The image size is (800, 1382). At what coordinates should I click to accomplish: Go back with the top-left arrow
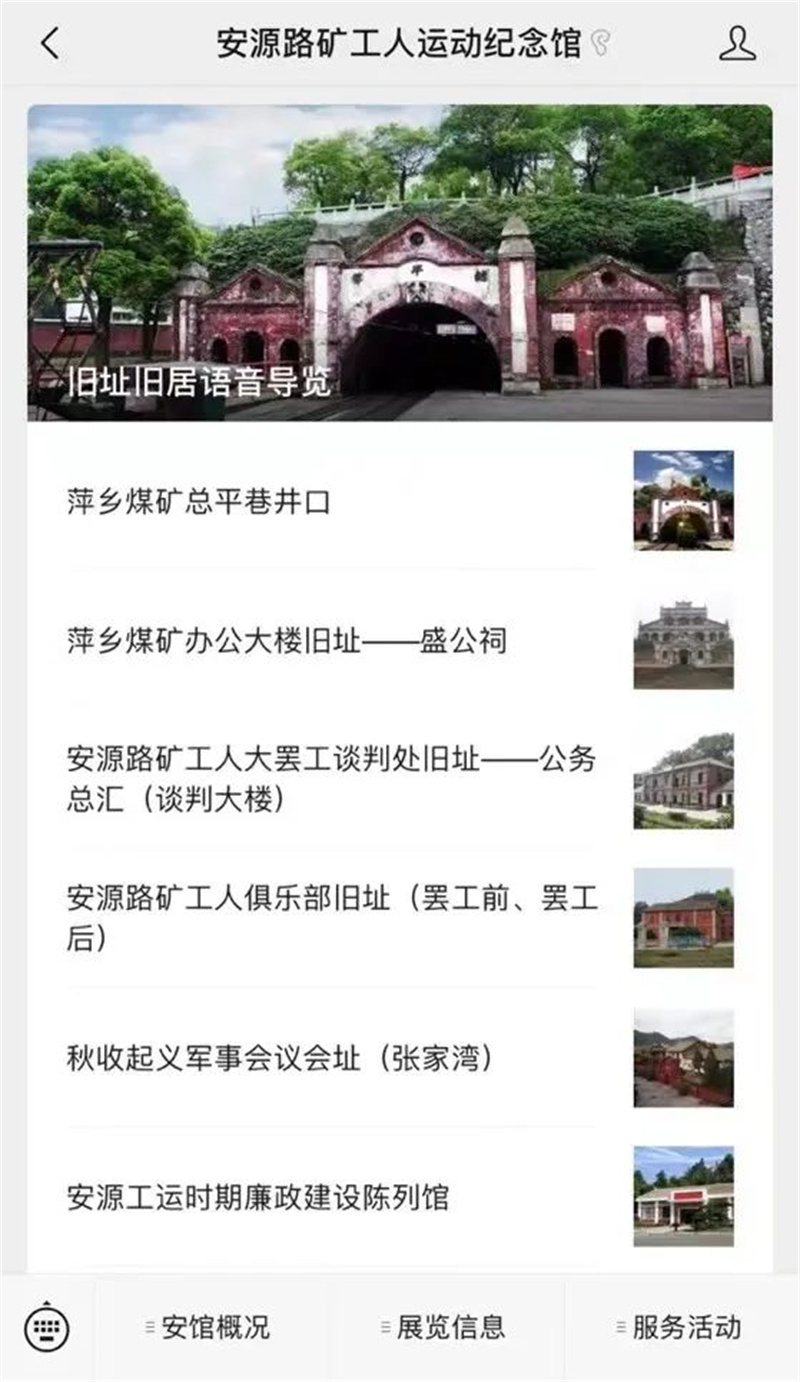(50, 43)
